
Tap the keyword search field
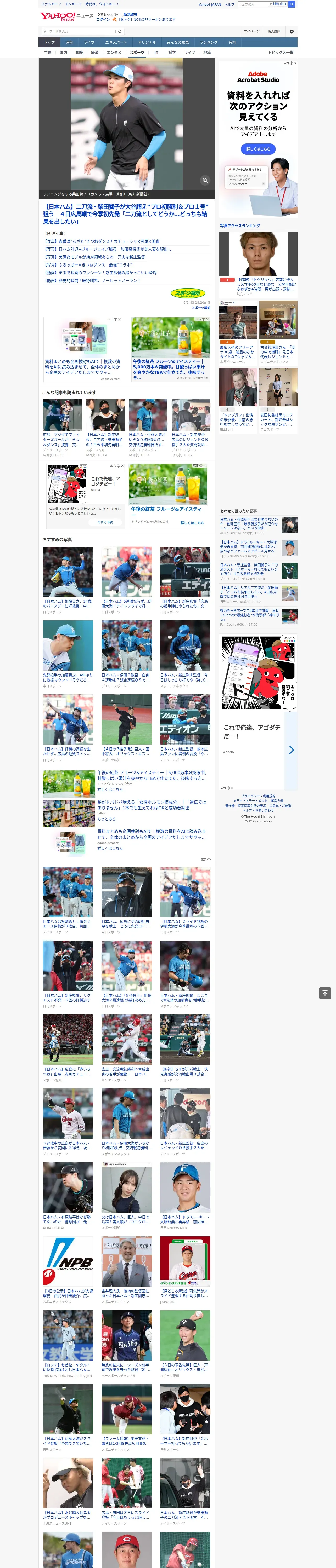79,31
